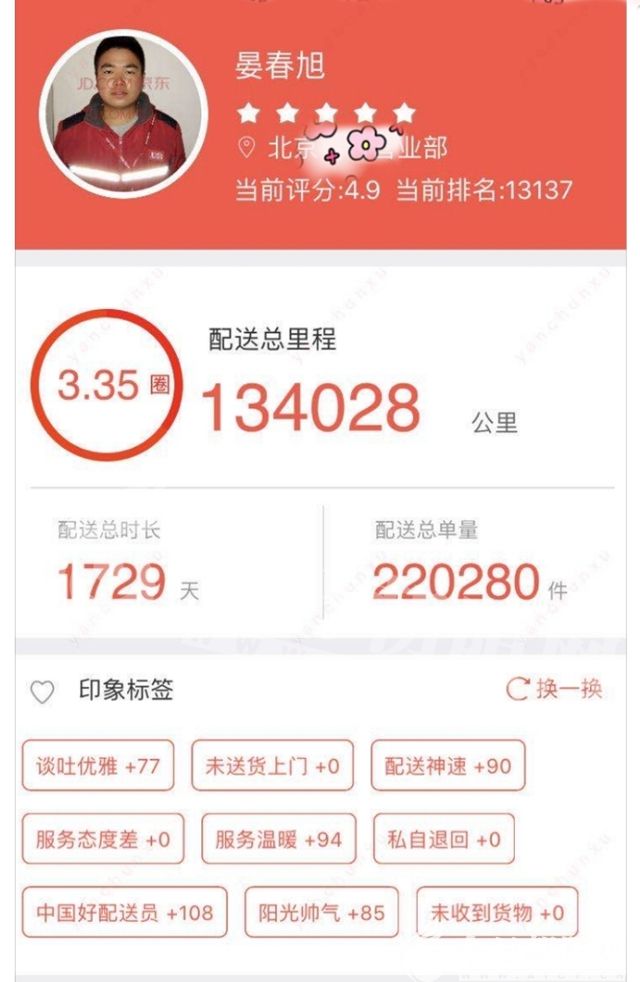Select the 中国好配送员 +108 tag
Viewport: 640px width, 982px height.
(125, 912)
